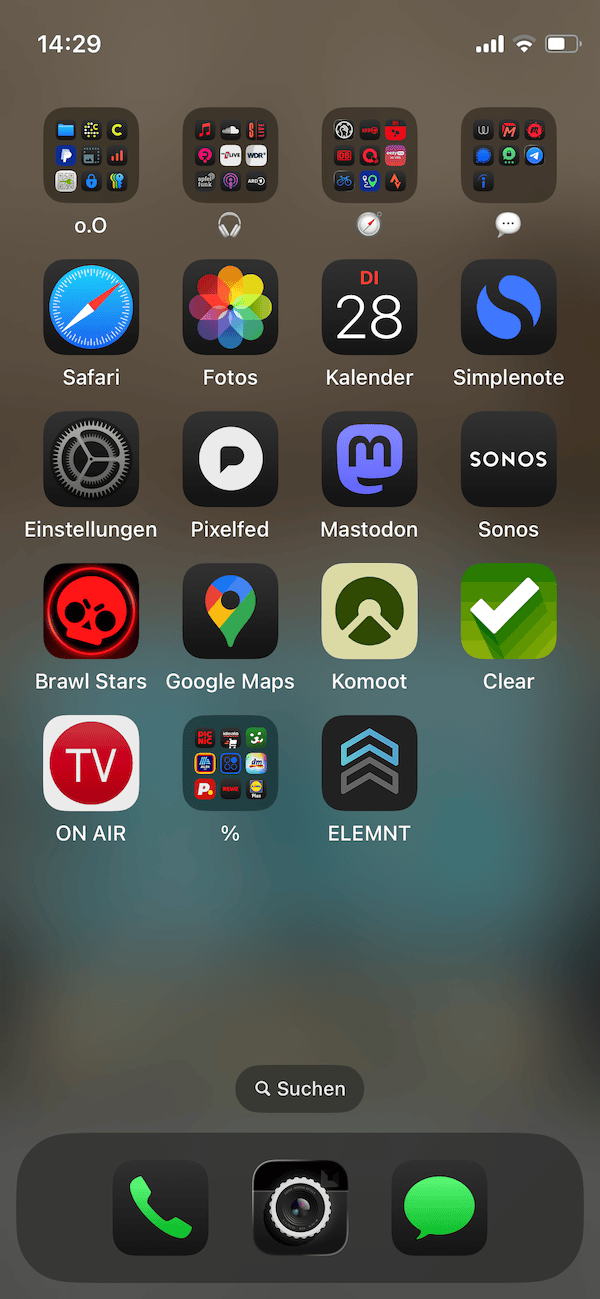Image resolution: width=600 pixels, height=1299 pixels.
Task: Tap the Suchen search pill
Action: (300, 1089)
